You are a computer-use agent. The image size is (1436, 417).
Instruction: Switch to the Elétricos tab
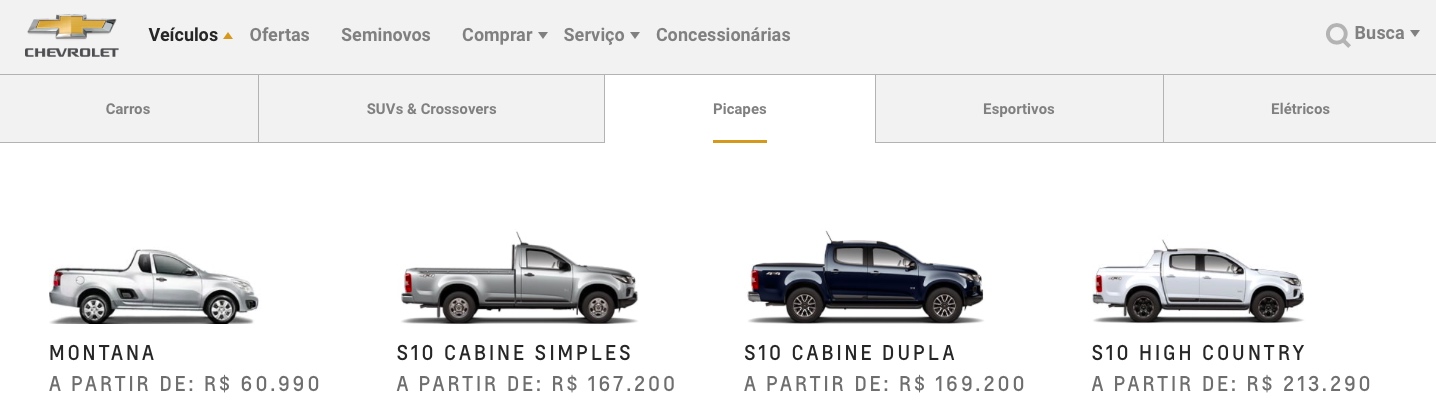[1299, 109]
